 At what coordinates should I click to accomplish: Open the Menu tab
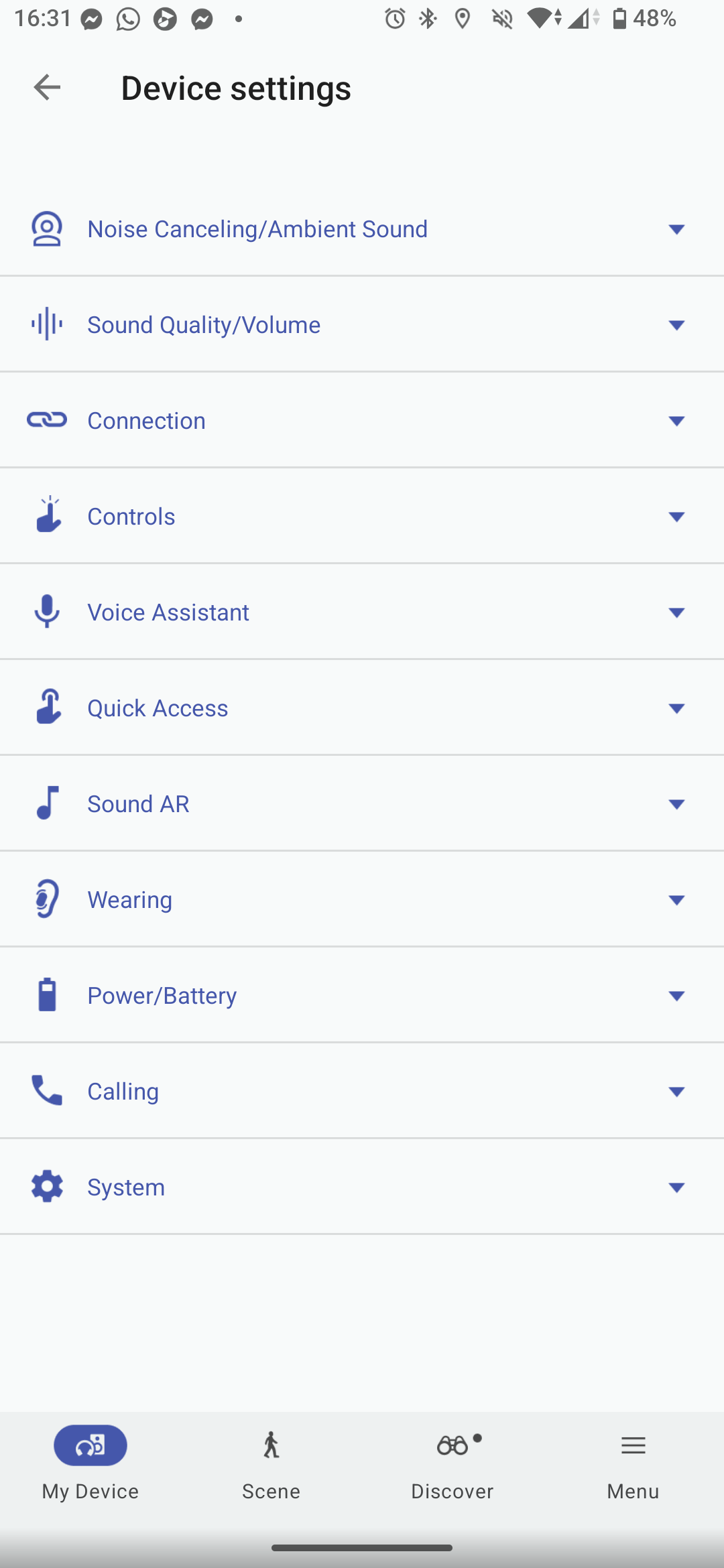pyautogui.click(x=633, y=1462)
